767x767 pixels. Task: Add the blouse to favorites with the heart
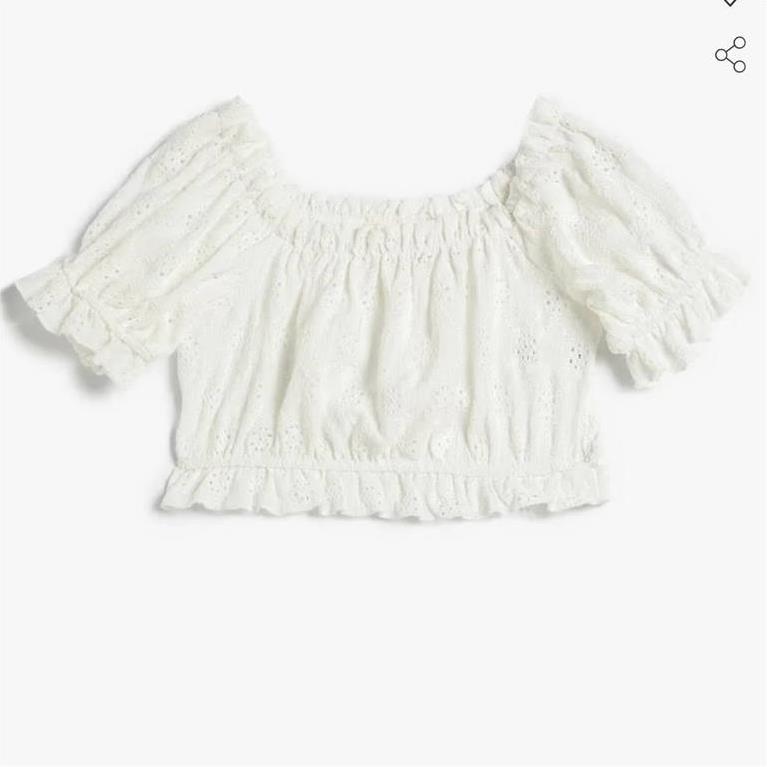coord(731,3)
